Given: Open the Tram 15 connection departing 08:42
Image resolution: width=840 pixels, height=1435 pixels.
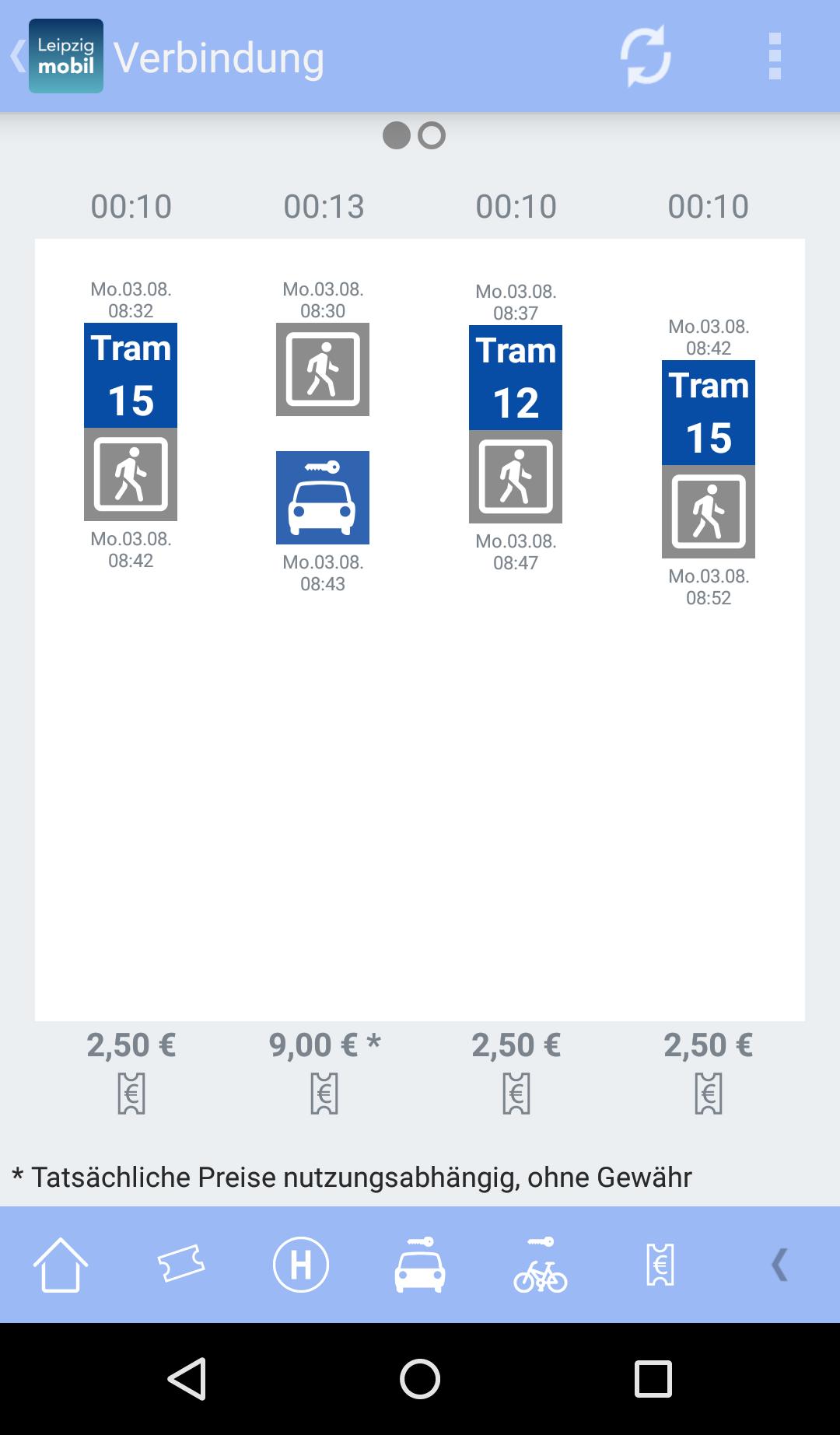Looking at the screenshot, I should [709, 459].
